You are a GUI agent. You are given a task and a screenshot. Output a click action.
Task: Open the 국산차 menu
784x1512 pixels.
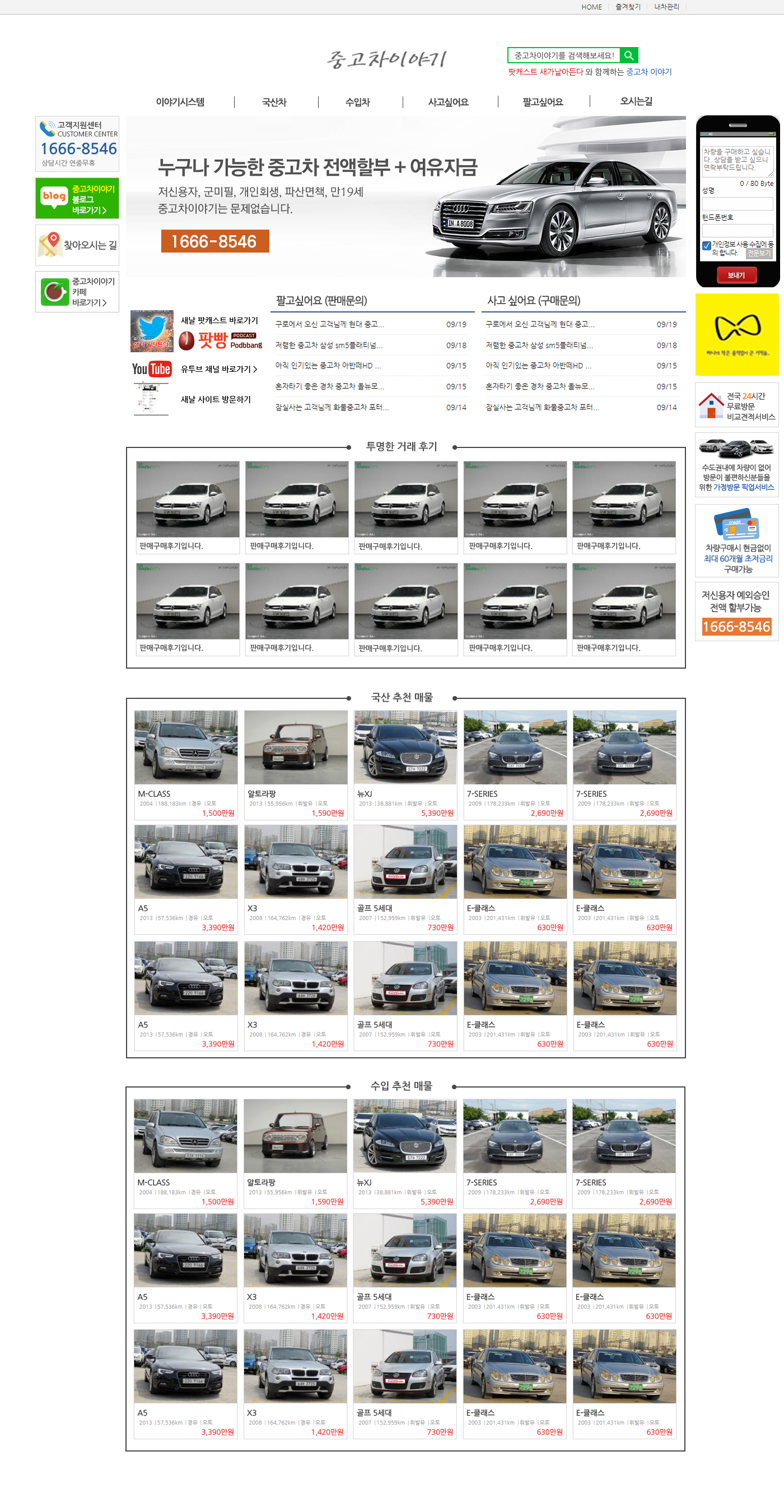pos(274,102)
